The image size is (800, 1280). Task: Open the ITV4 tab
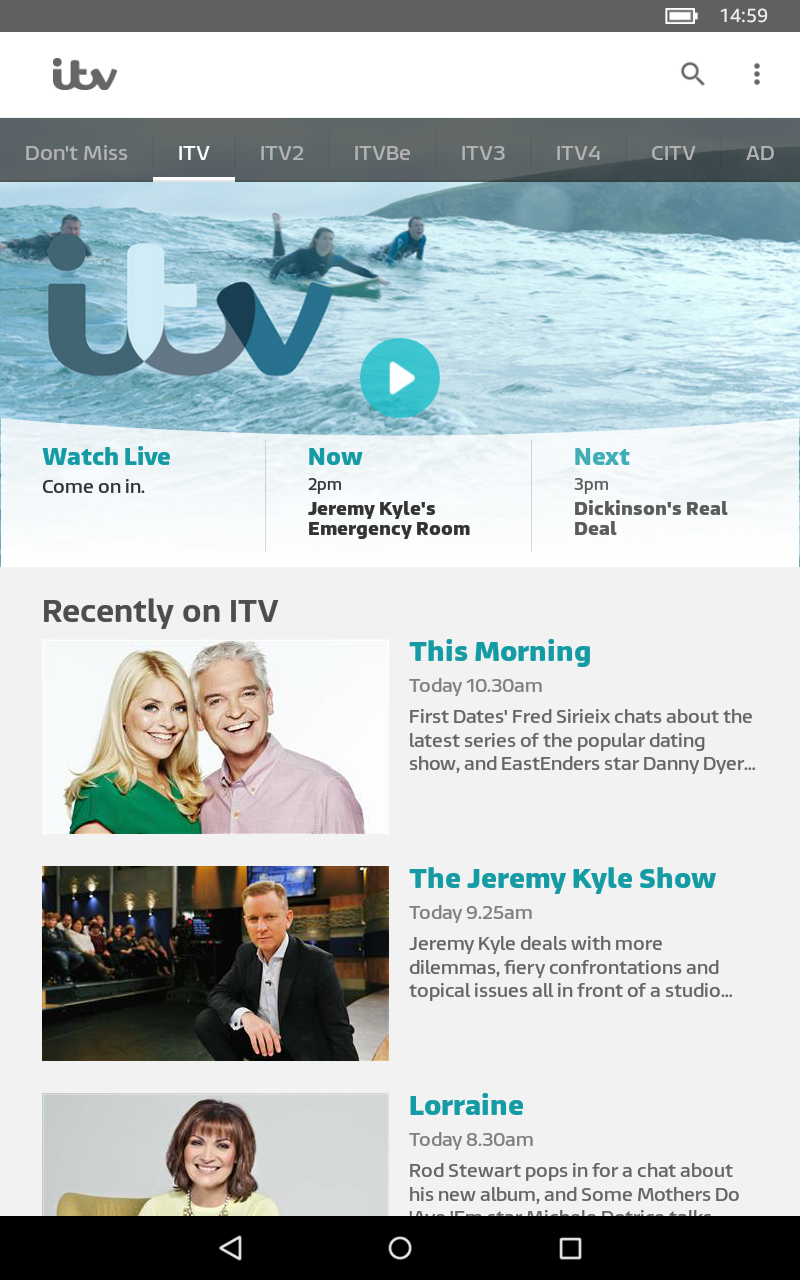pos(578,153)
